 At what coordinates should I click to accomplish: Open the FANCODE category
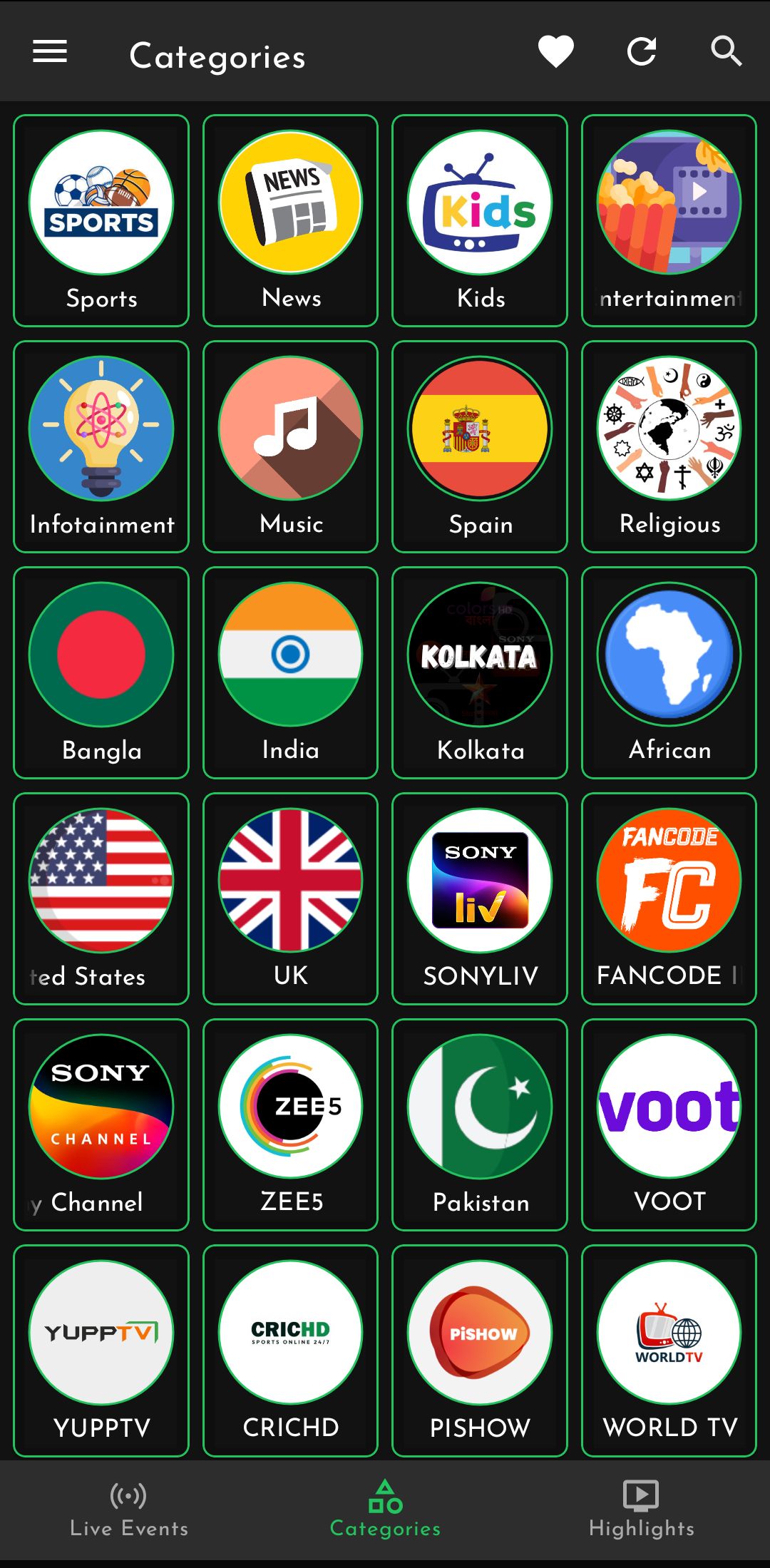pos(668,898)
